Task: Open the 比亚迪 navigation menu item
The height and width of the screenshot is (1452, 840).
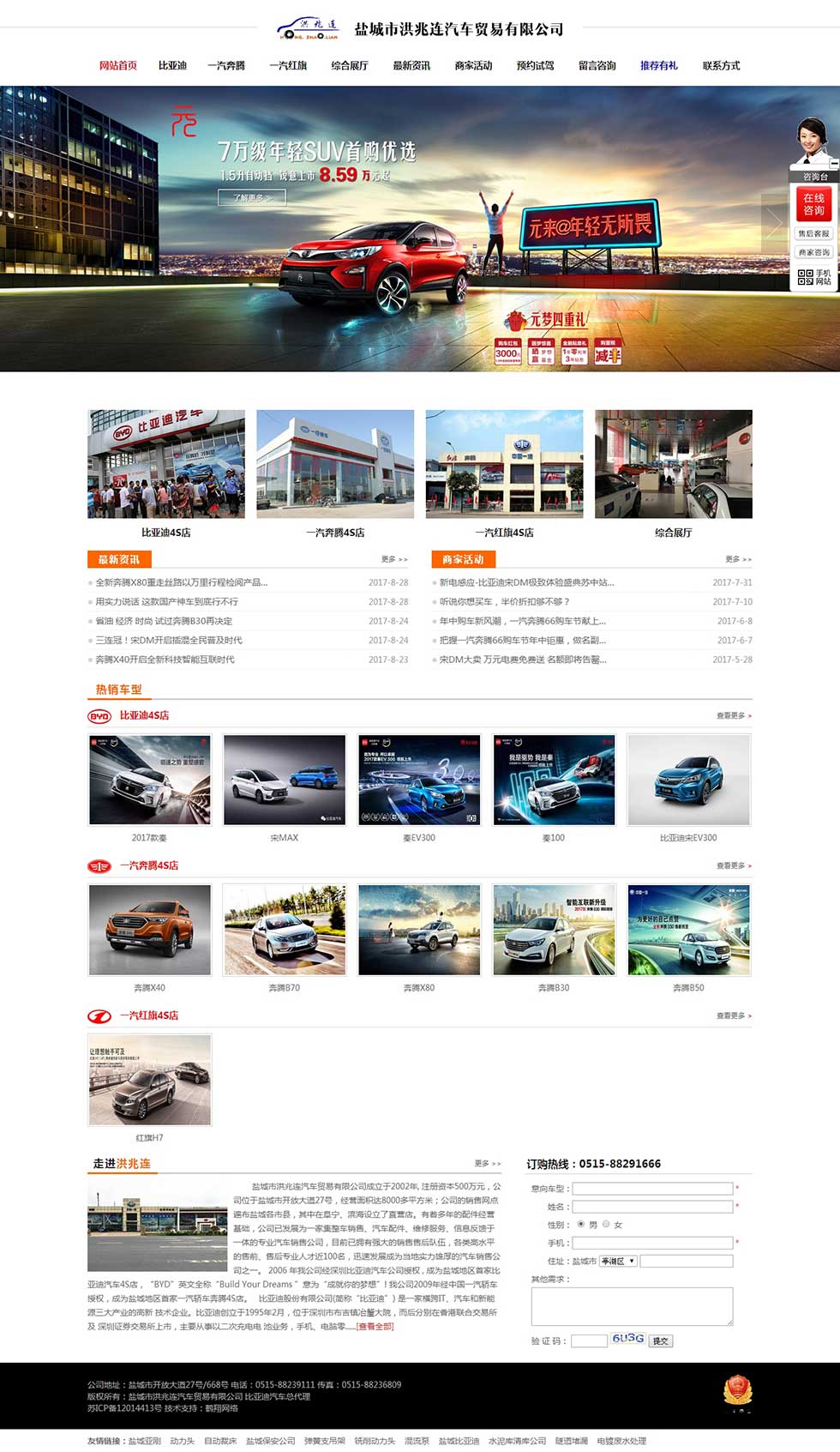Action: [172, 65]
